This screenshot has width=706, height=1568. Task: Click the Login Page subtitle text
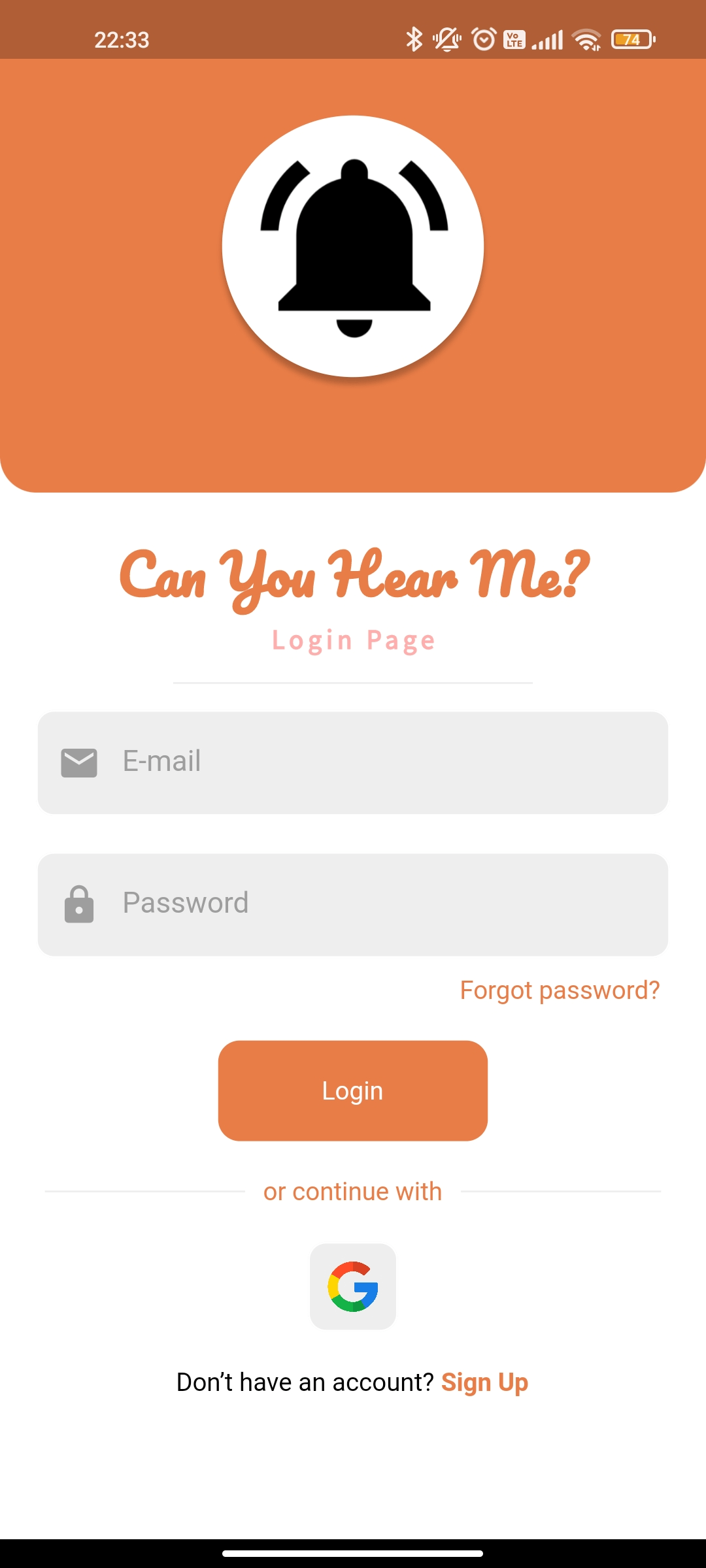tap(353, 640)
